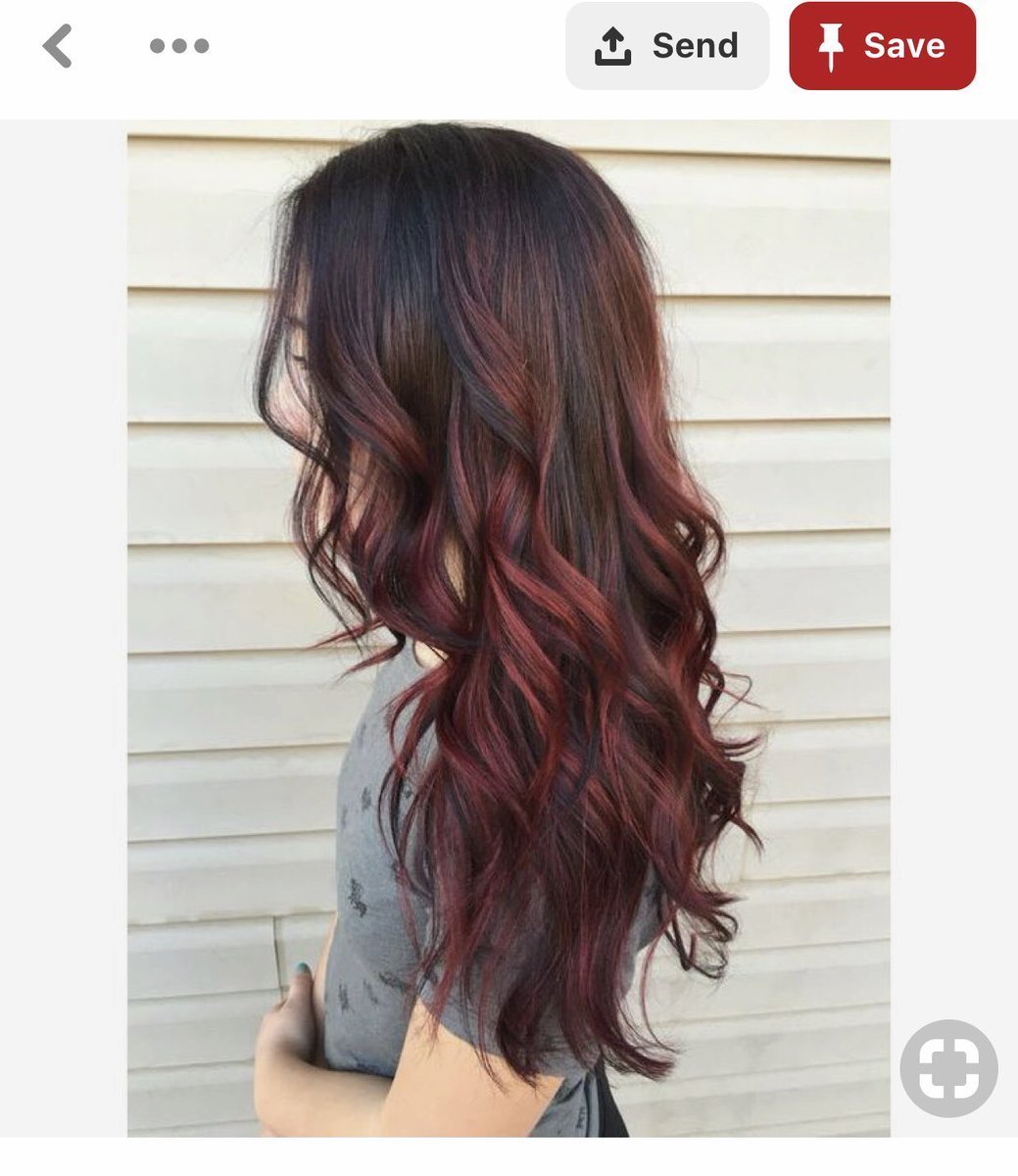Go back using the arrow
The height and width of the screenshot is (1176, 1018).
[x=58, y=46]
